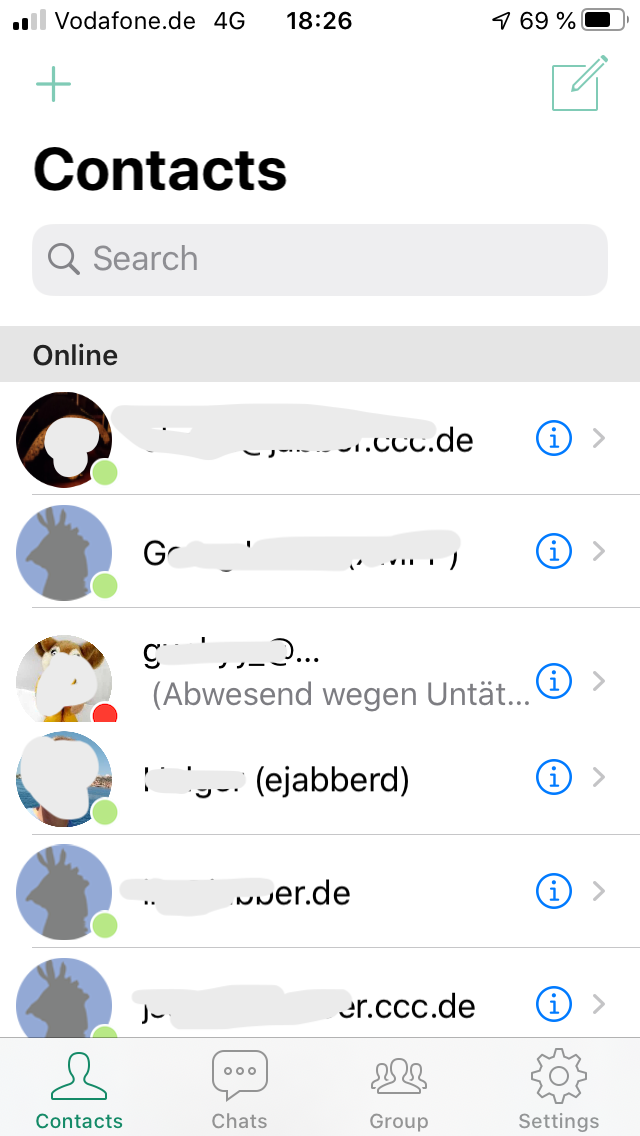Add a new contact with the plus icon
The height and width of the screenshot is (1136, 640).
click(x=54, y=84)
